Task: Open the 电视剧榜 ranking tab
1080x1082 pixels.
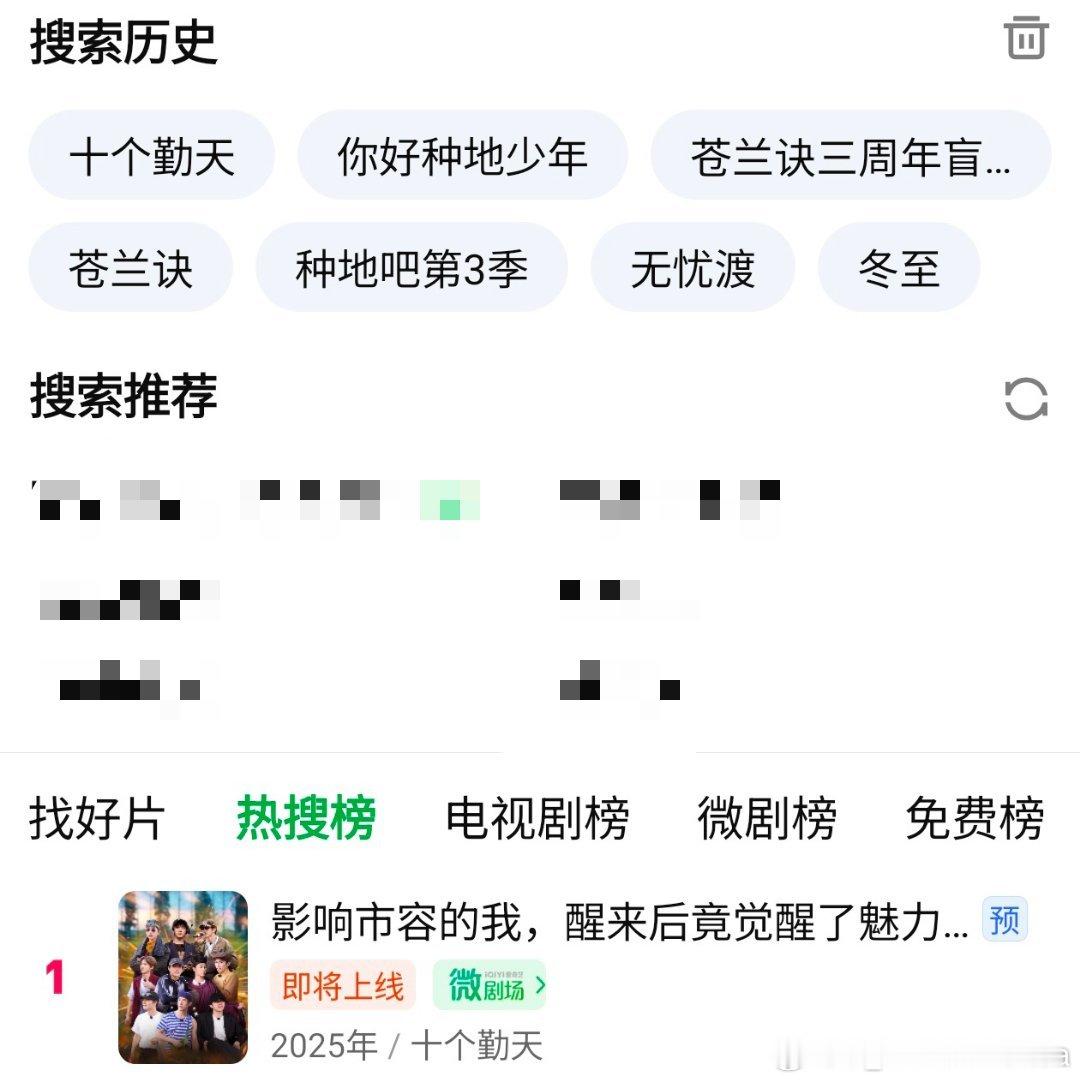Action: [x=536, y=818]
